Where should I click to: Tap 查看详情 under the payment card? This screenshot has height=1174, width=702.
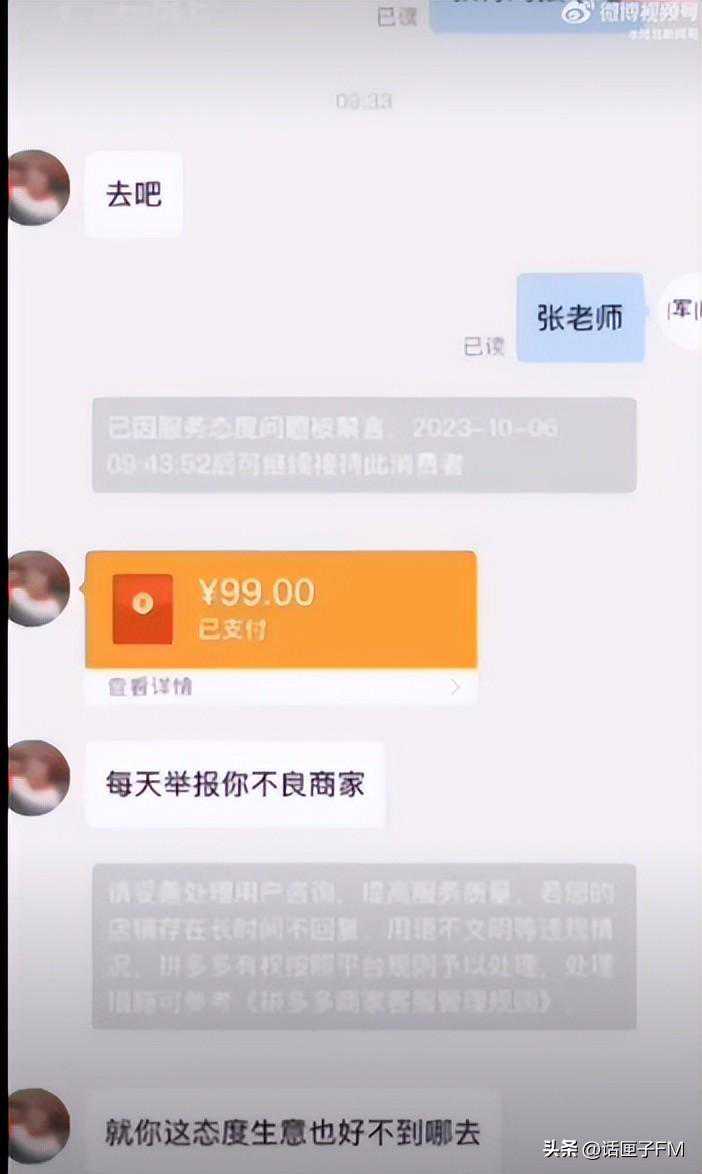pos(150,686)
